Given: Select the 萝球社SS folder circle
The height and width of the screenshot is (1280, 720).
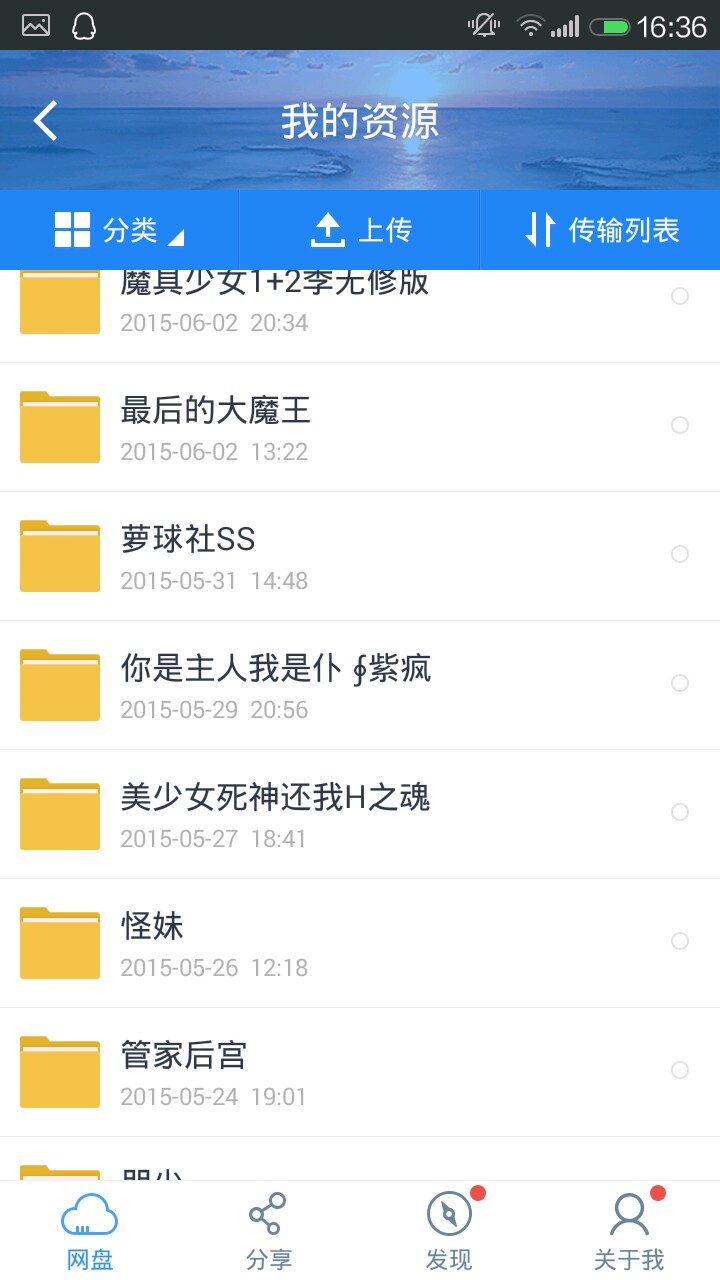Looking at the screenshot, I should coord(680,554).
